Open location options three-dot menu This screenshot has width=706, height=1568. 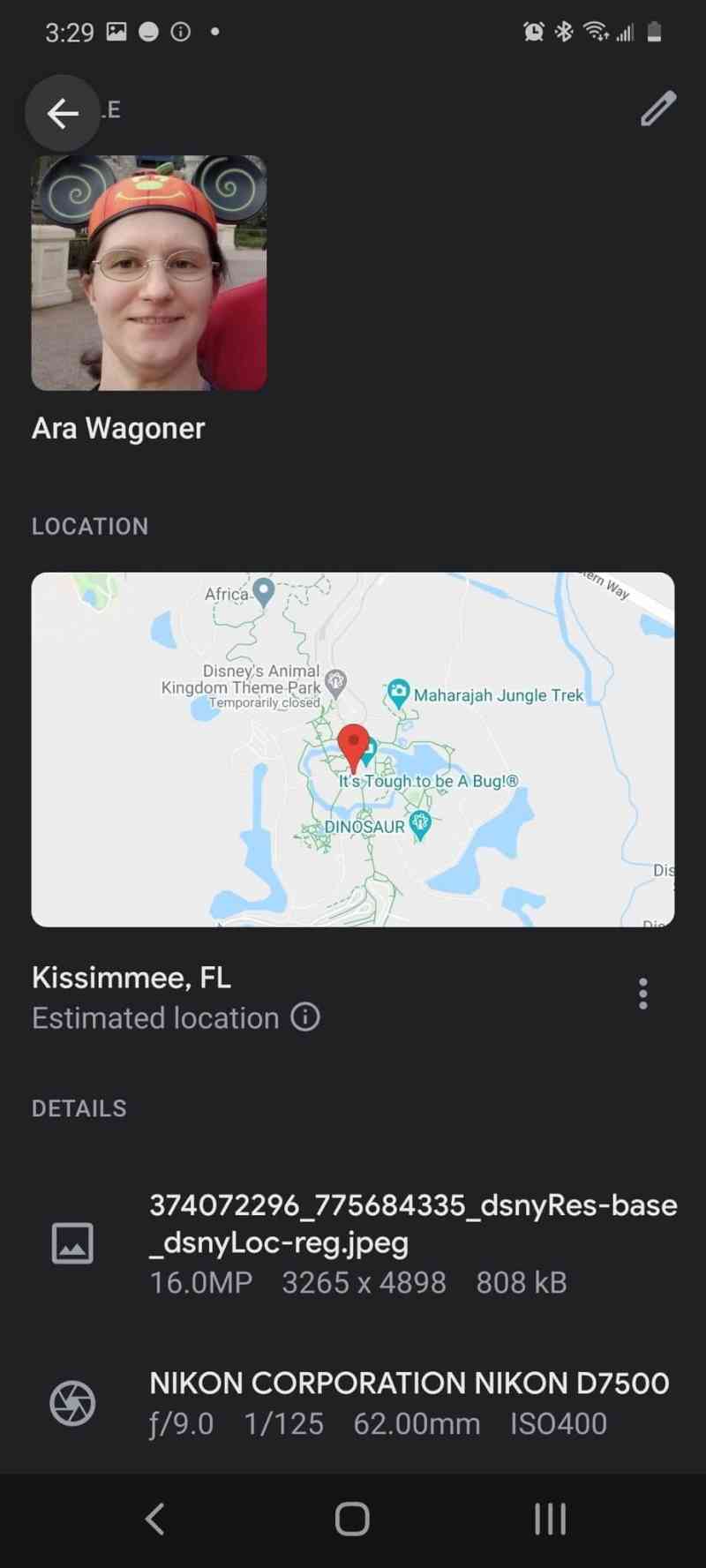(x=643, y=994)
